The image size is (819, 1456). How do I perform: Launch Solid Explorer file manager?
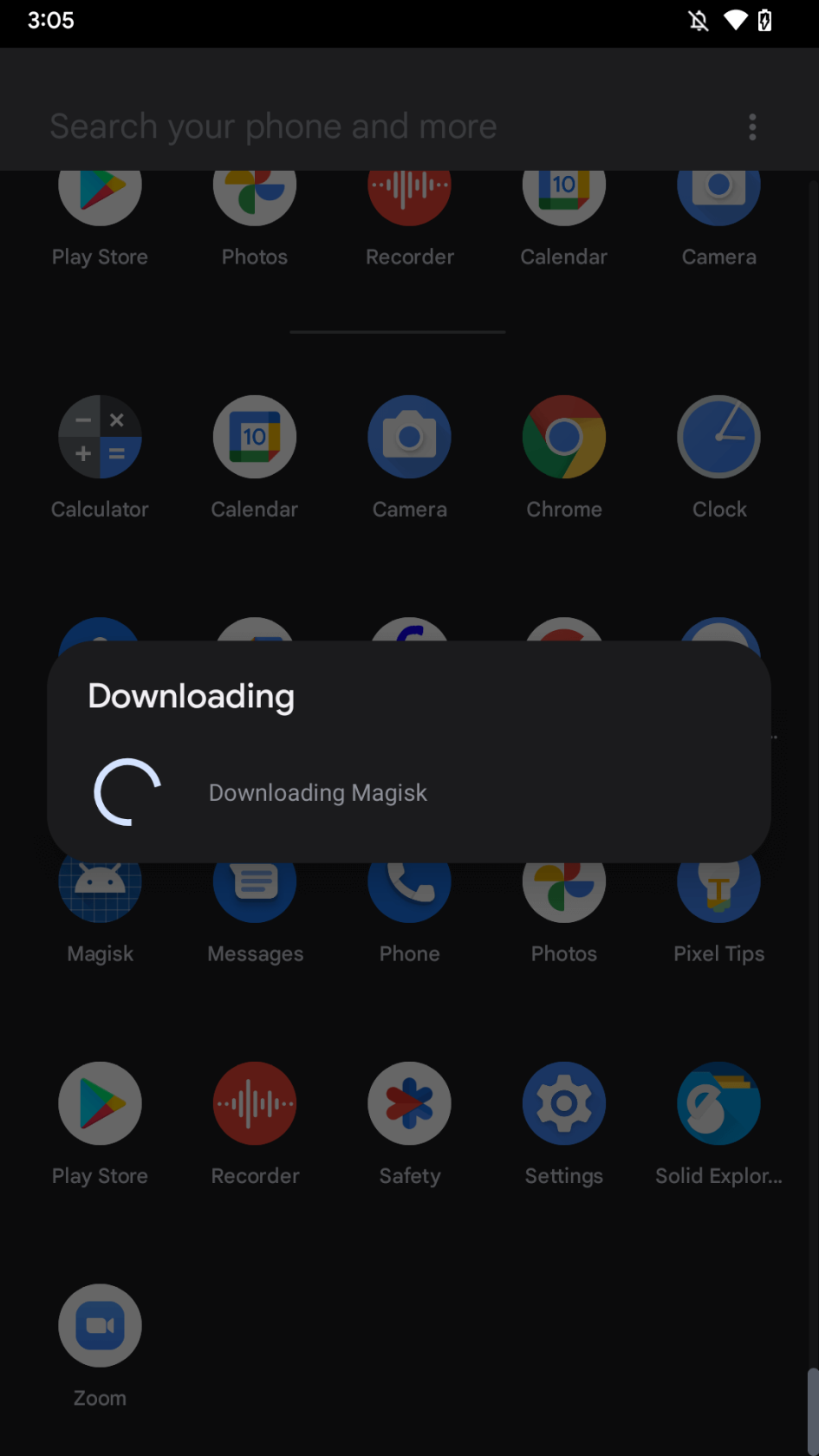tap(718, 1104)
